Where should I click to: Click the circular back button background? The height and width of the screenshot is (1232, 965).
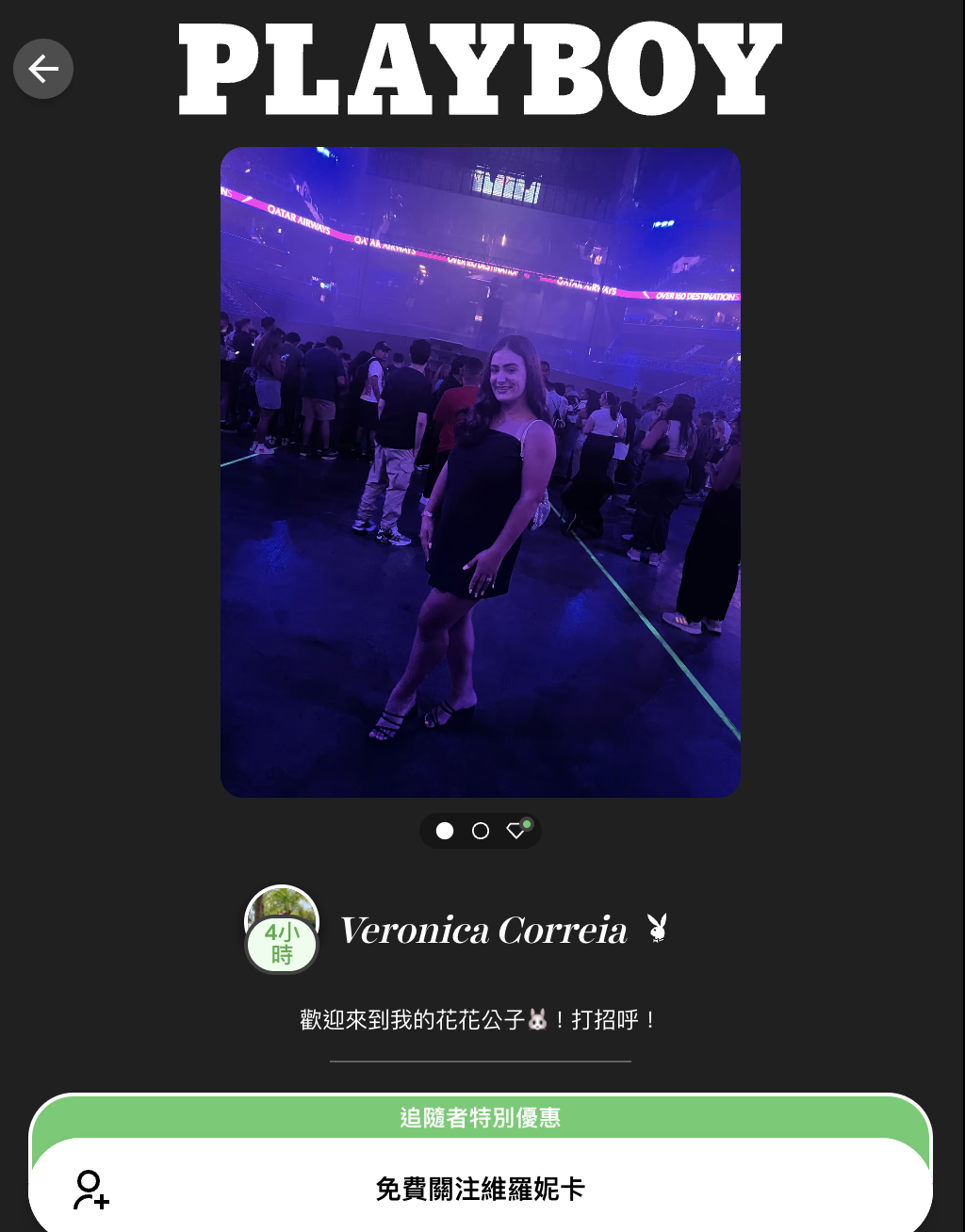43,69
